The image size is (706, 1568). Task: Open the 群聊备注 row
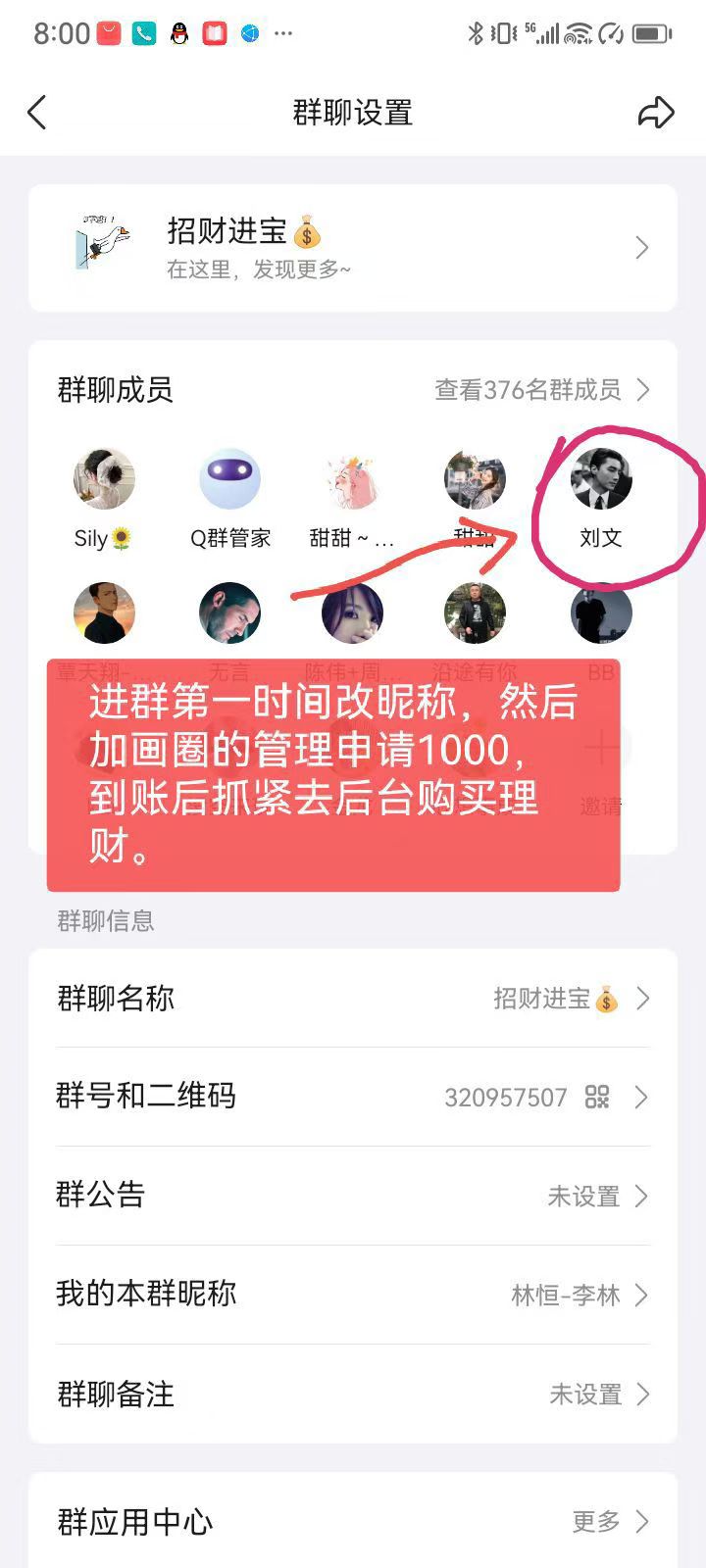[353, 1394]
